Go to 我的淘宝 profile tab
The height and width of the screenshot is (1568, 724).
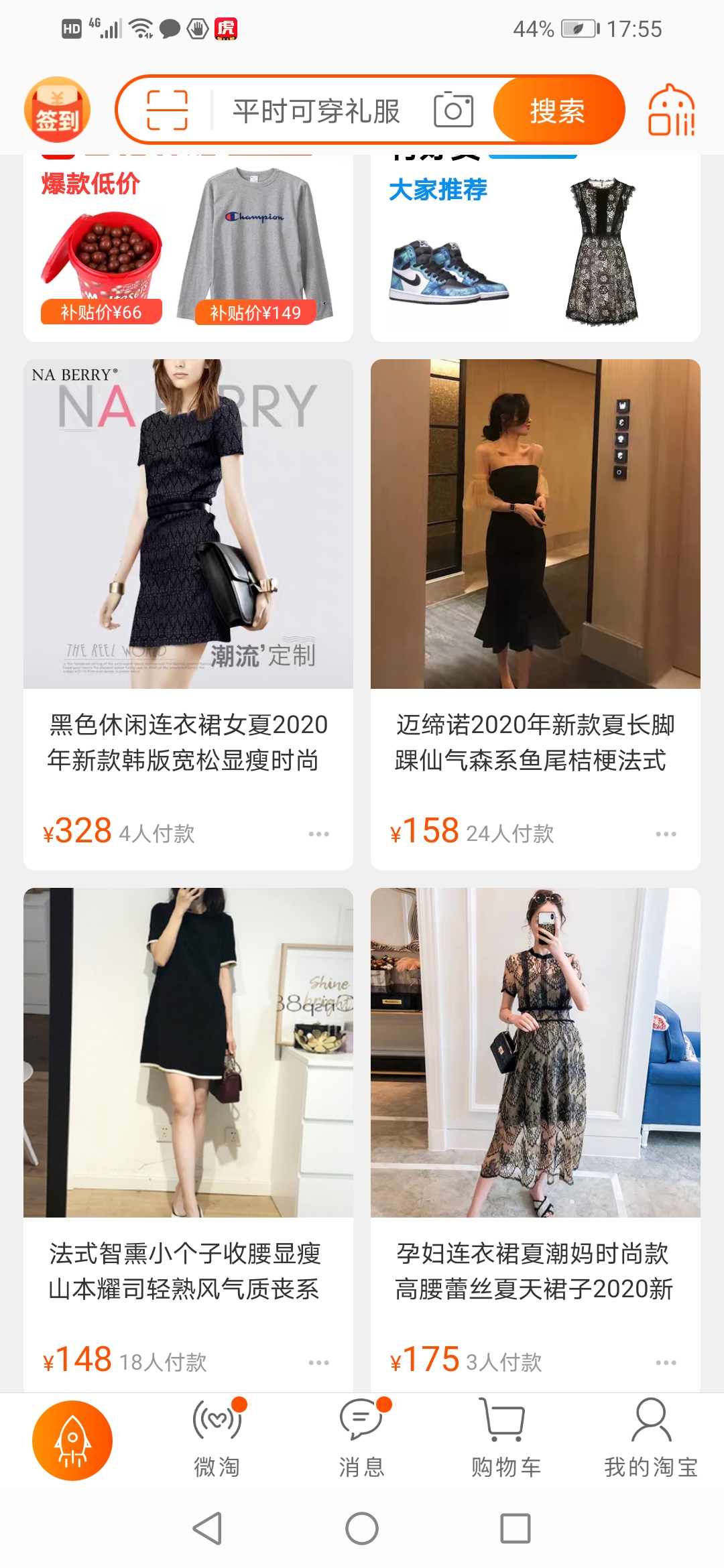[x=651, y=1439]
